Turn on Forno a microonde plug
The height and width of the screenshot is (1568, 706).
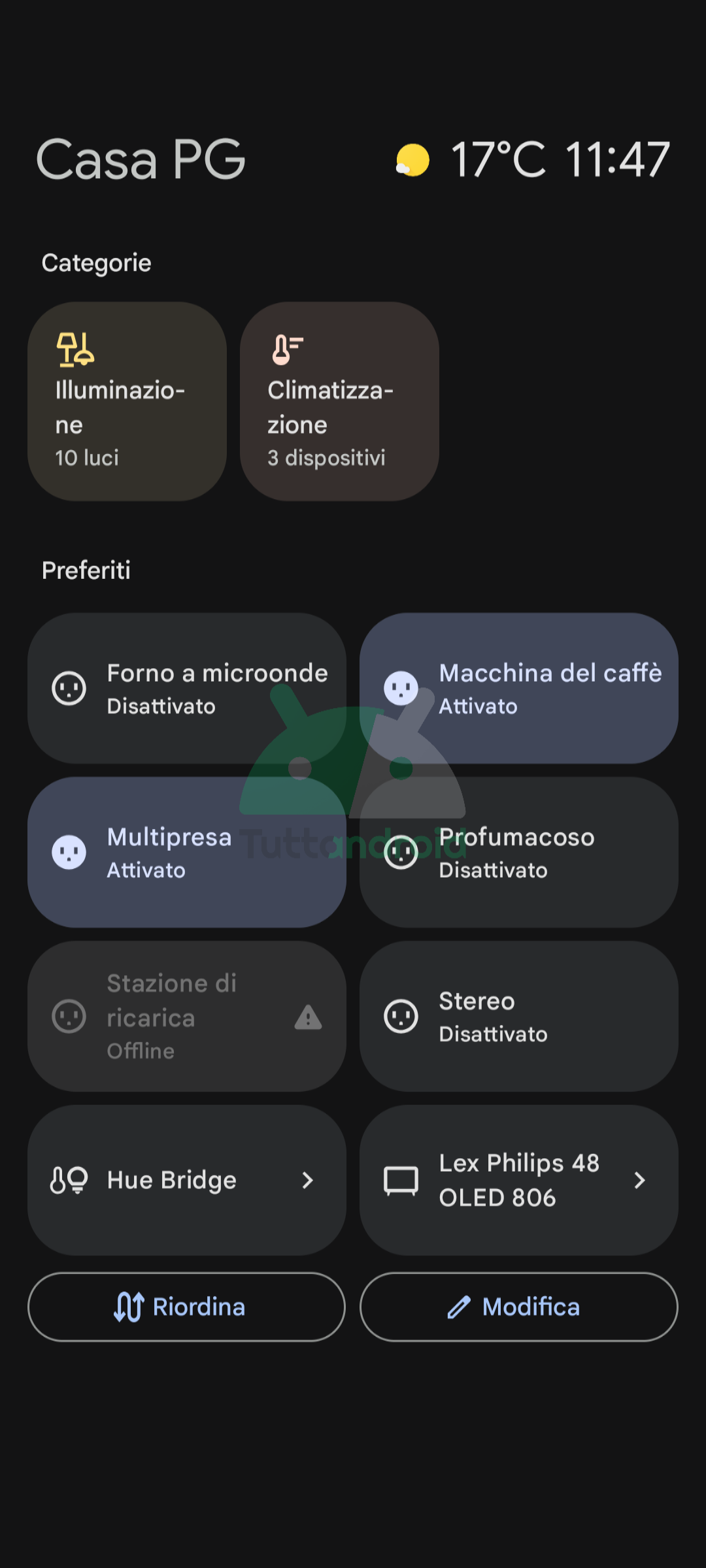coord(187,688)
